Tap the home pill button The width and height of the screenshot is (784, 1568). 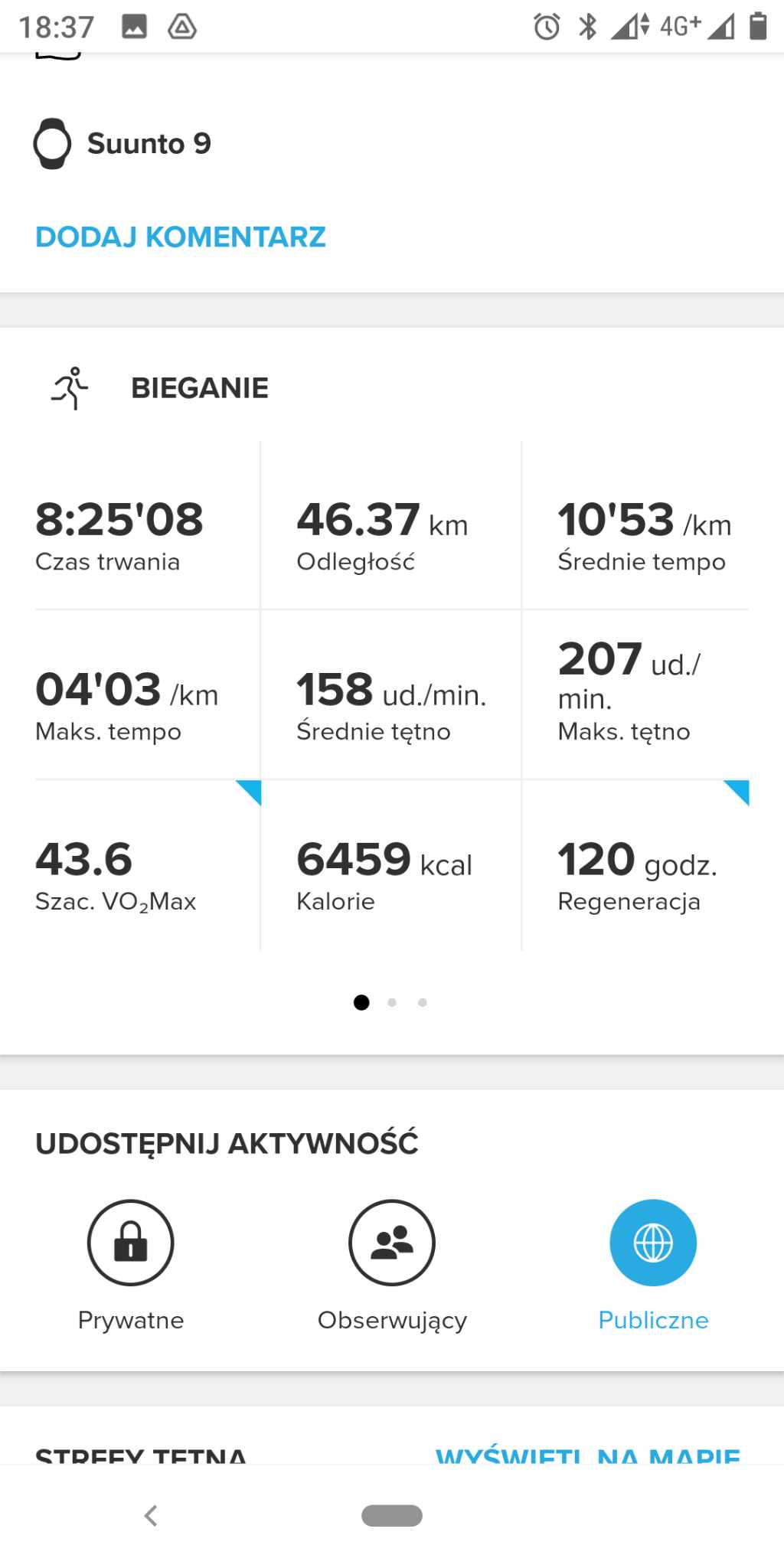392,1515
